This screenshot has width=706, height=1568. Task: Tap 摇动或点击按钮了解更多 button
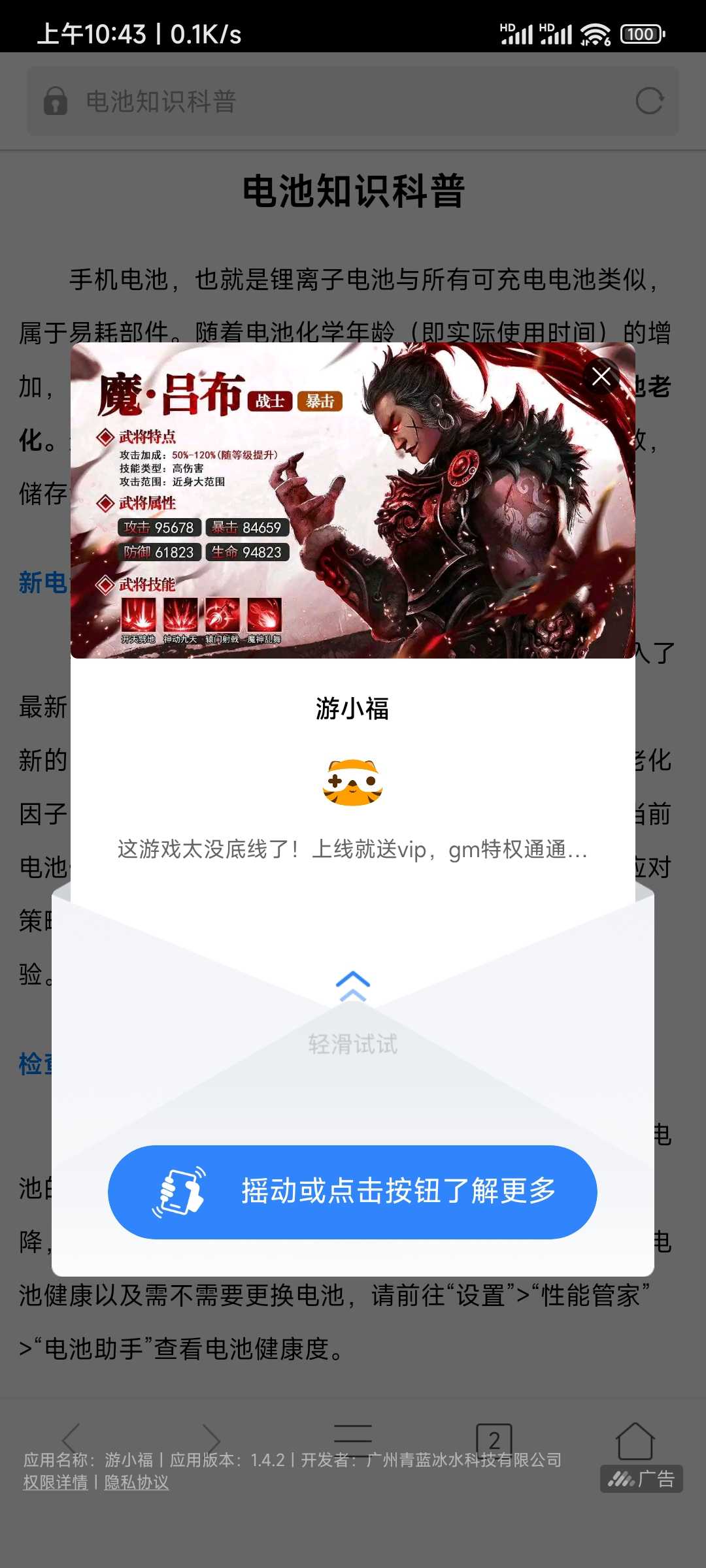click(x=352, y=1192)
